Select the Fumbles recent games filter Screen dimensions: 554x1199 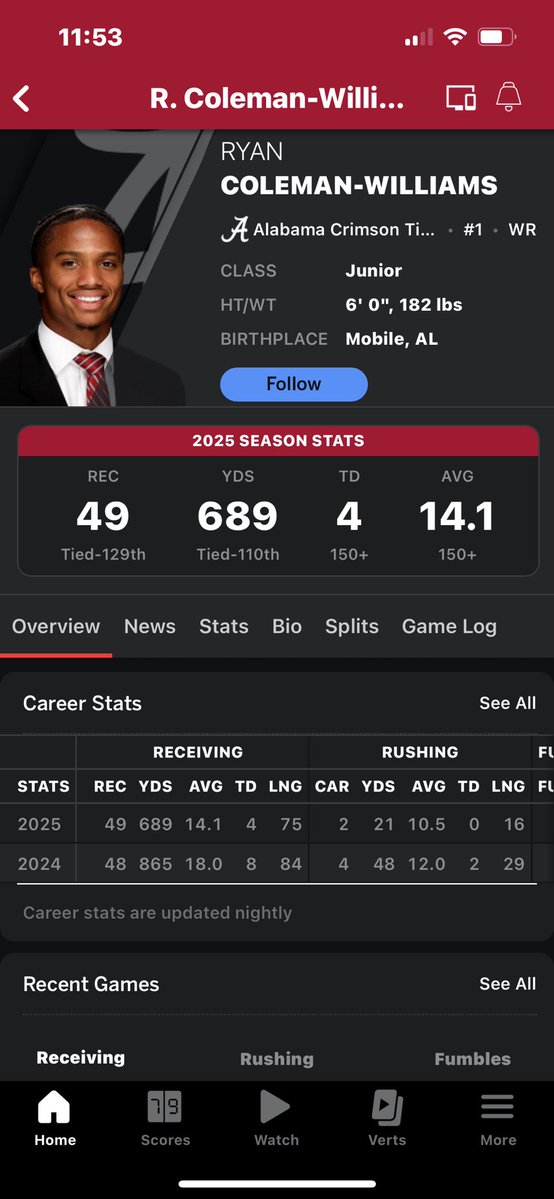(x=473, y=1059)
